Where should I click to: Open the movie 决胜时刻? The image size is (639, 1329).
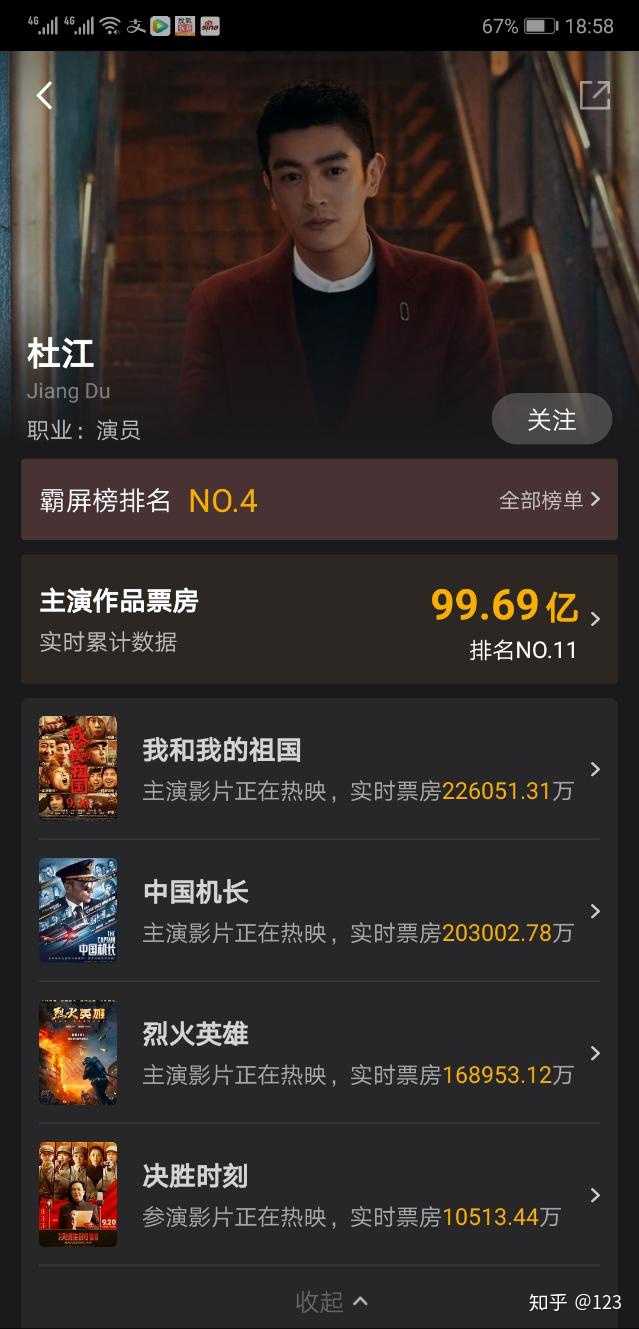(x=319, y=1194)
